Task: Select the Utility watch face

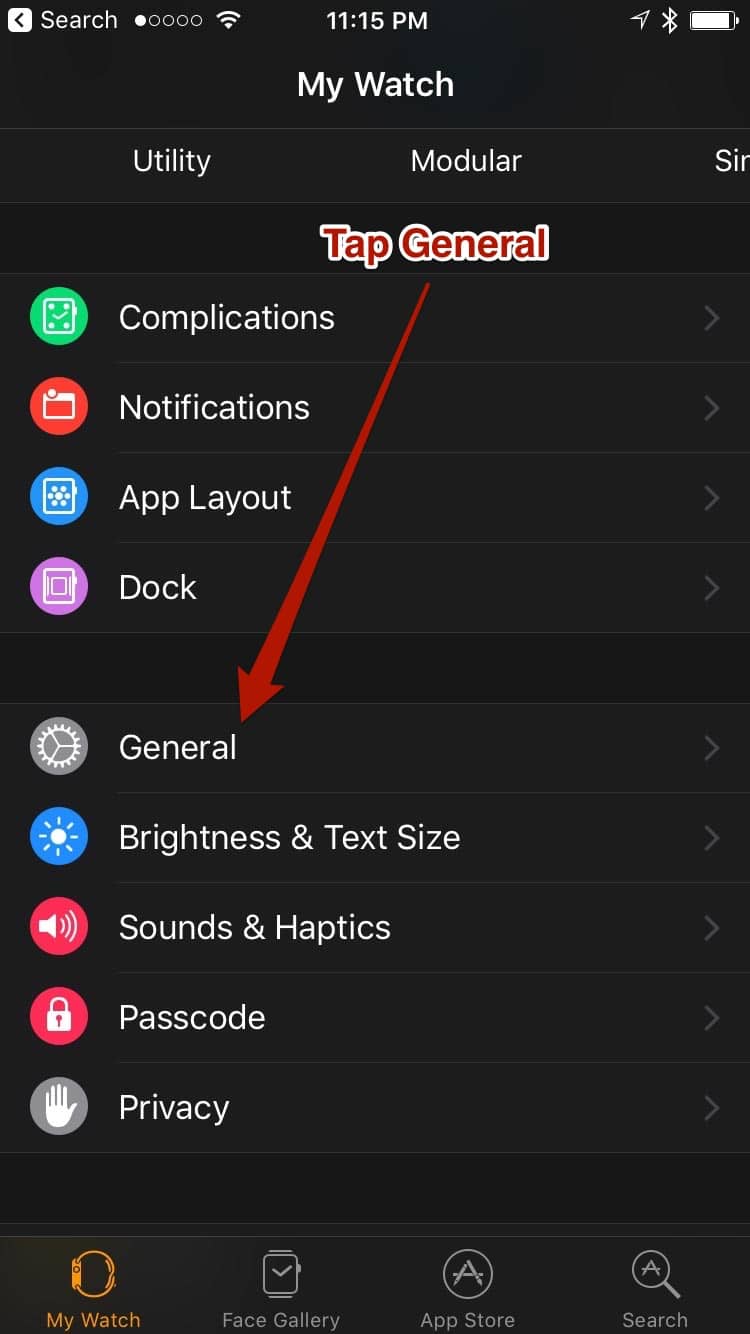Action: click(x=171, y=160)
